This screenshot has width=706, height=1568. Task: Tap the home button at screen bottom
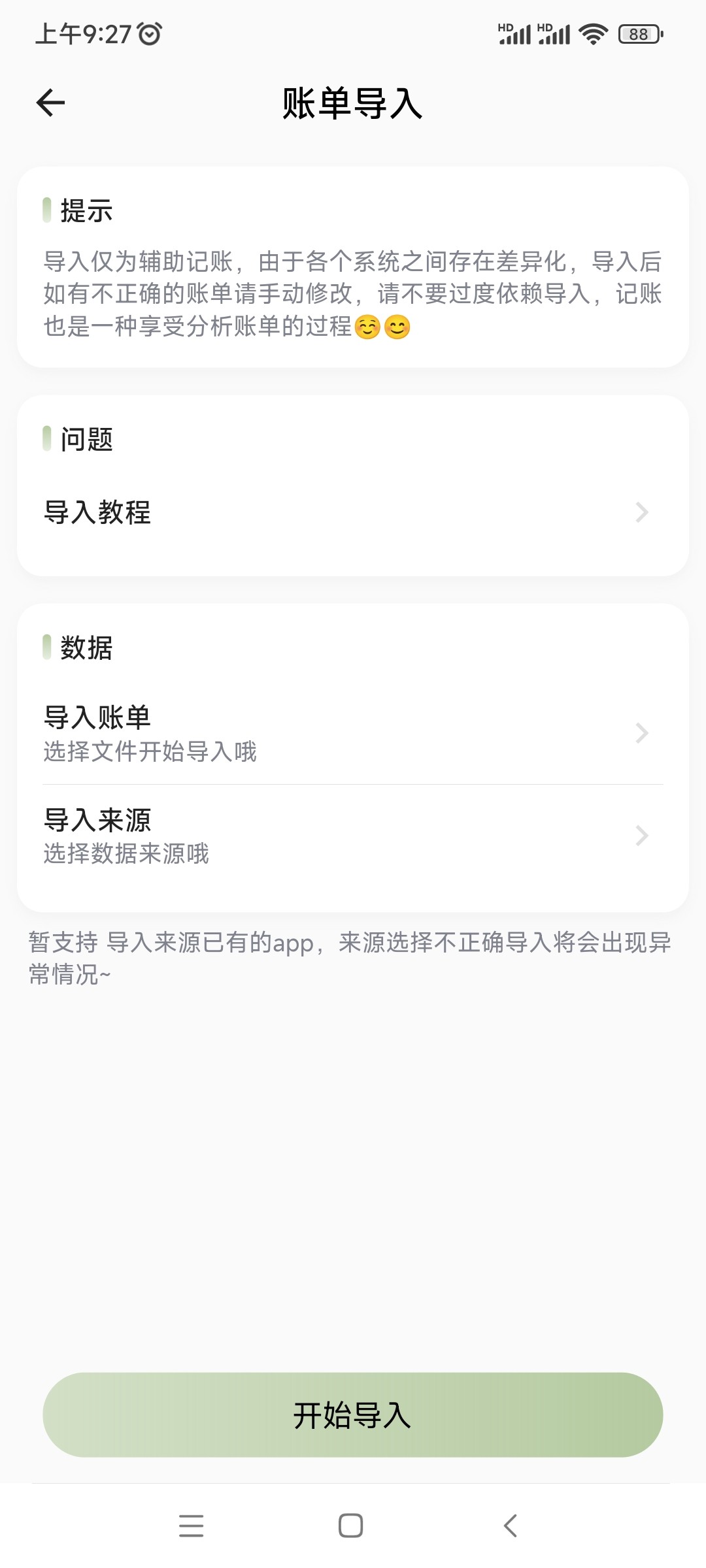point(352,1527)
